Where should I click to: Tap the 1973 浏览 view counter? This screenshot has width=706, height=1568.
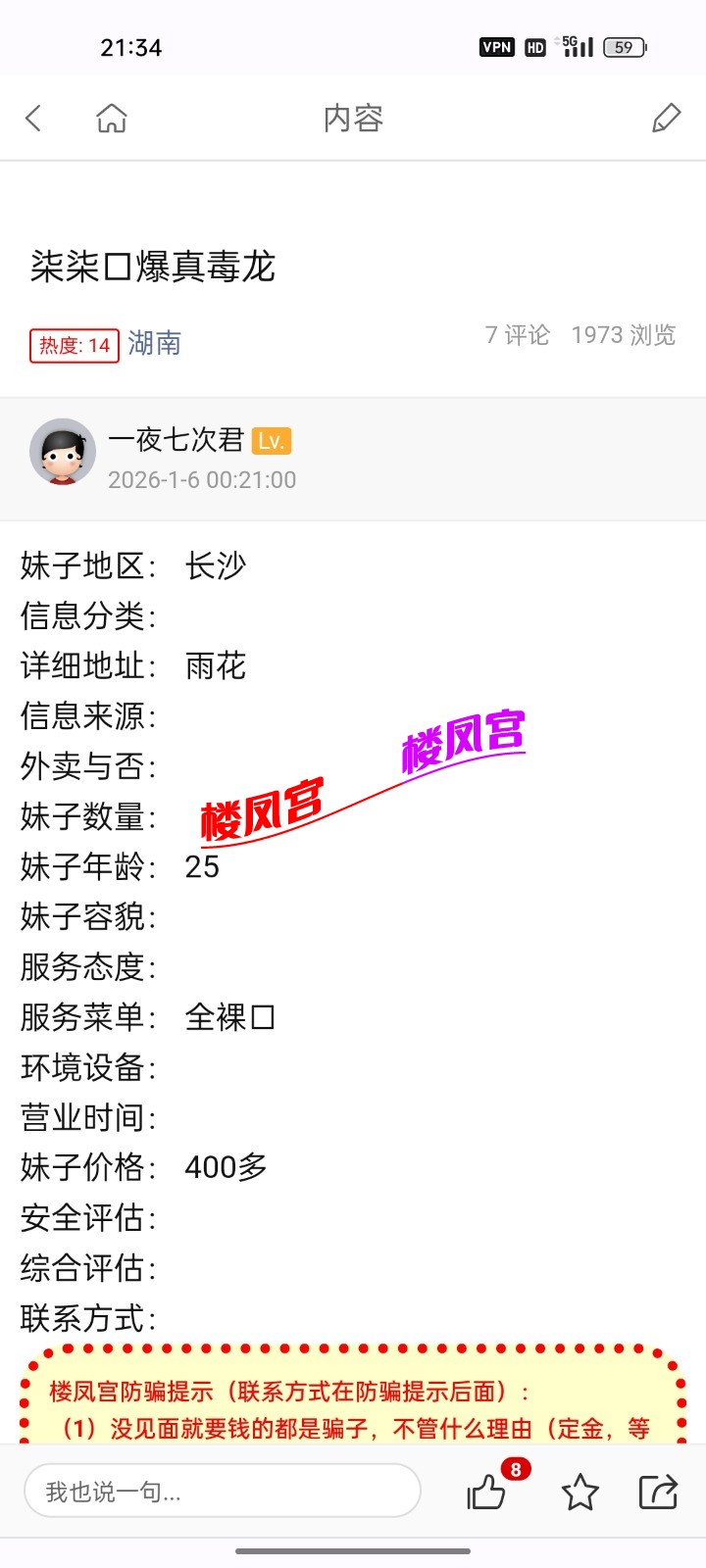(622, 336)
